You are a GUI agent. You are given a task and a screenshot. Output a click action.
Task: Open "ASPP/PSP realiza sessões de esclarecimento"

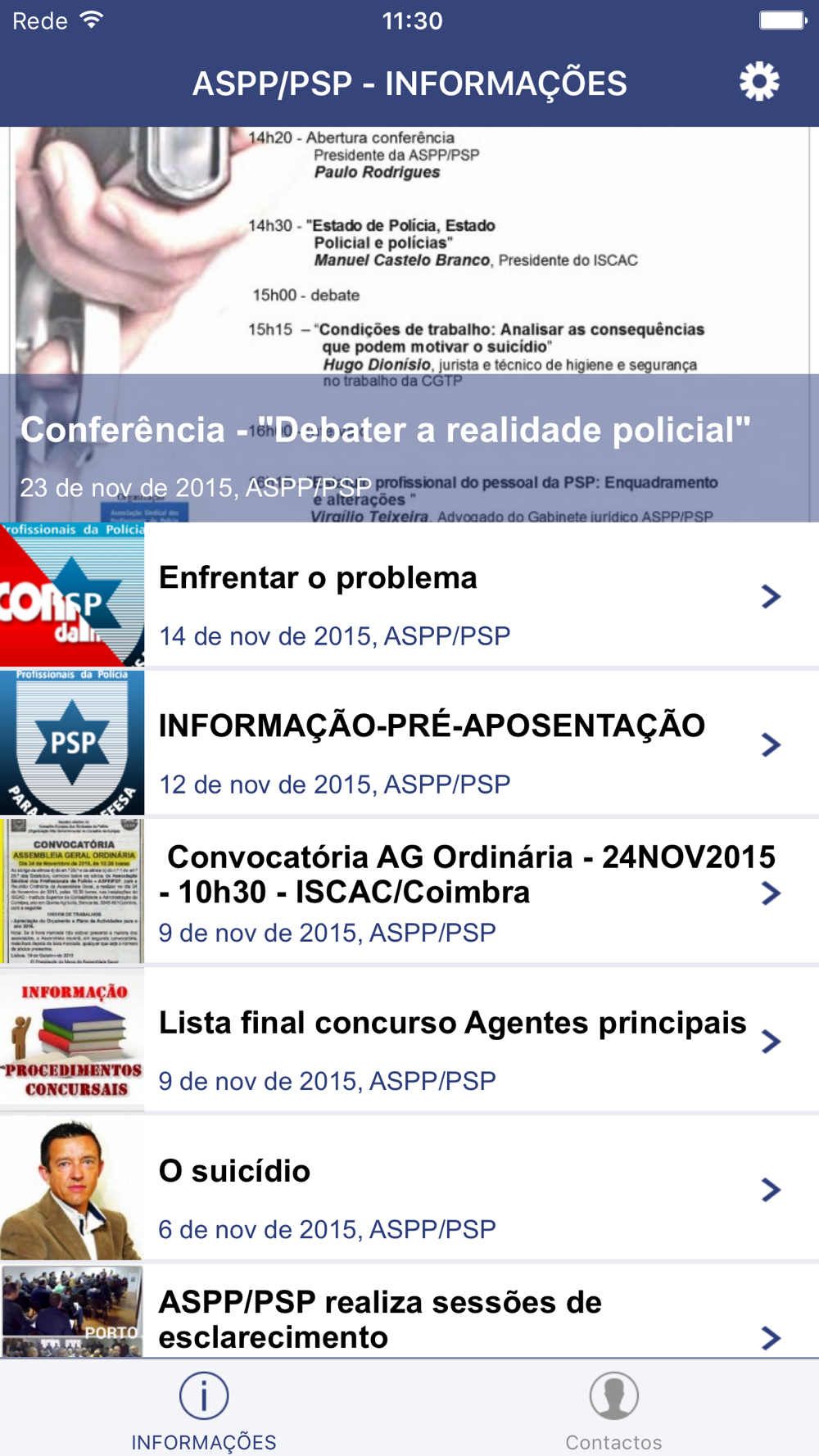coord(409,1311)
